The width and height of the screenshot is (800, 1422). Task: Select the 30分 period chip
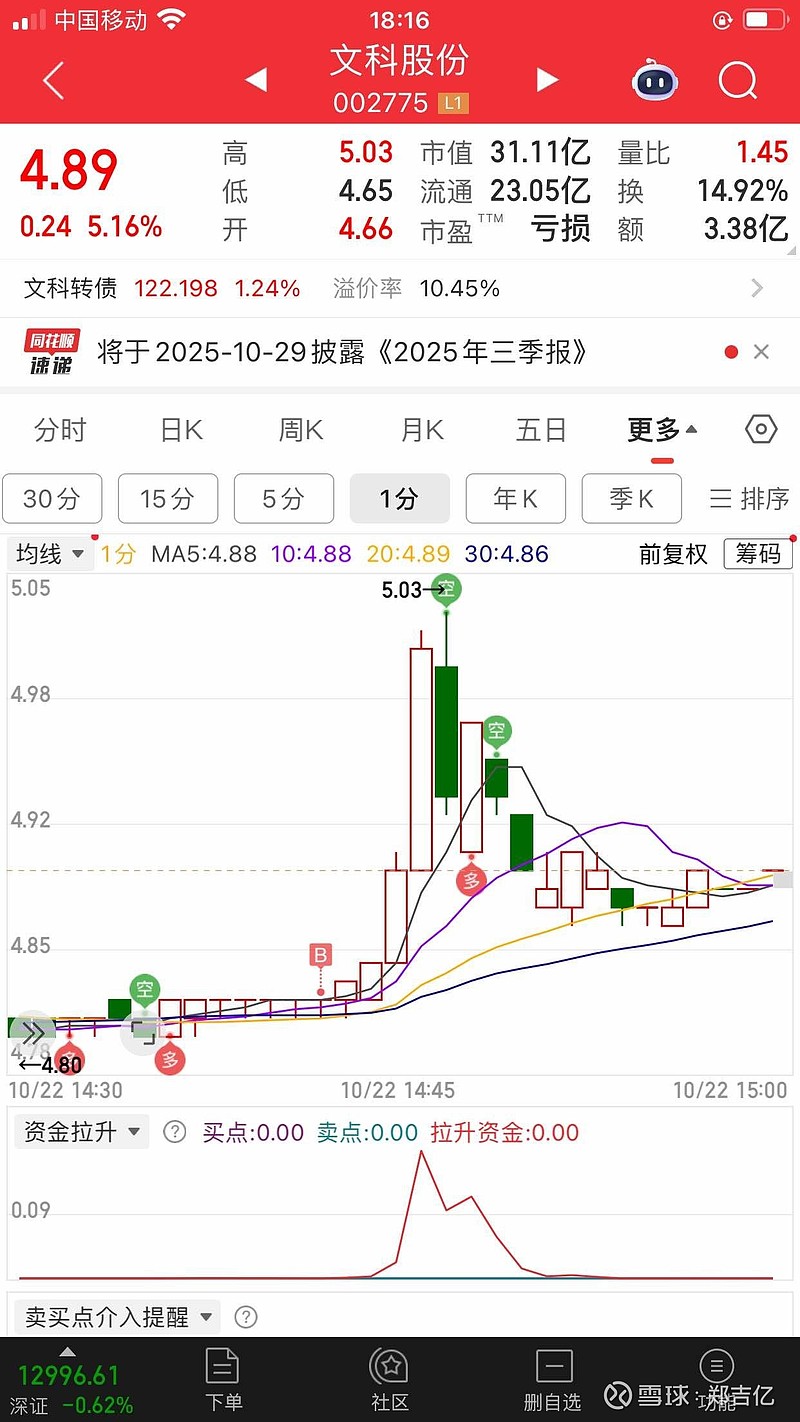[x=52, y=498]
